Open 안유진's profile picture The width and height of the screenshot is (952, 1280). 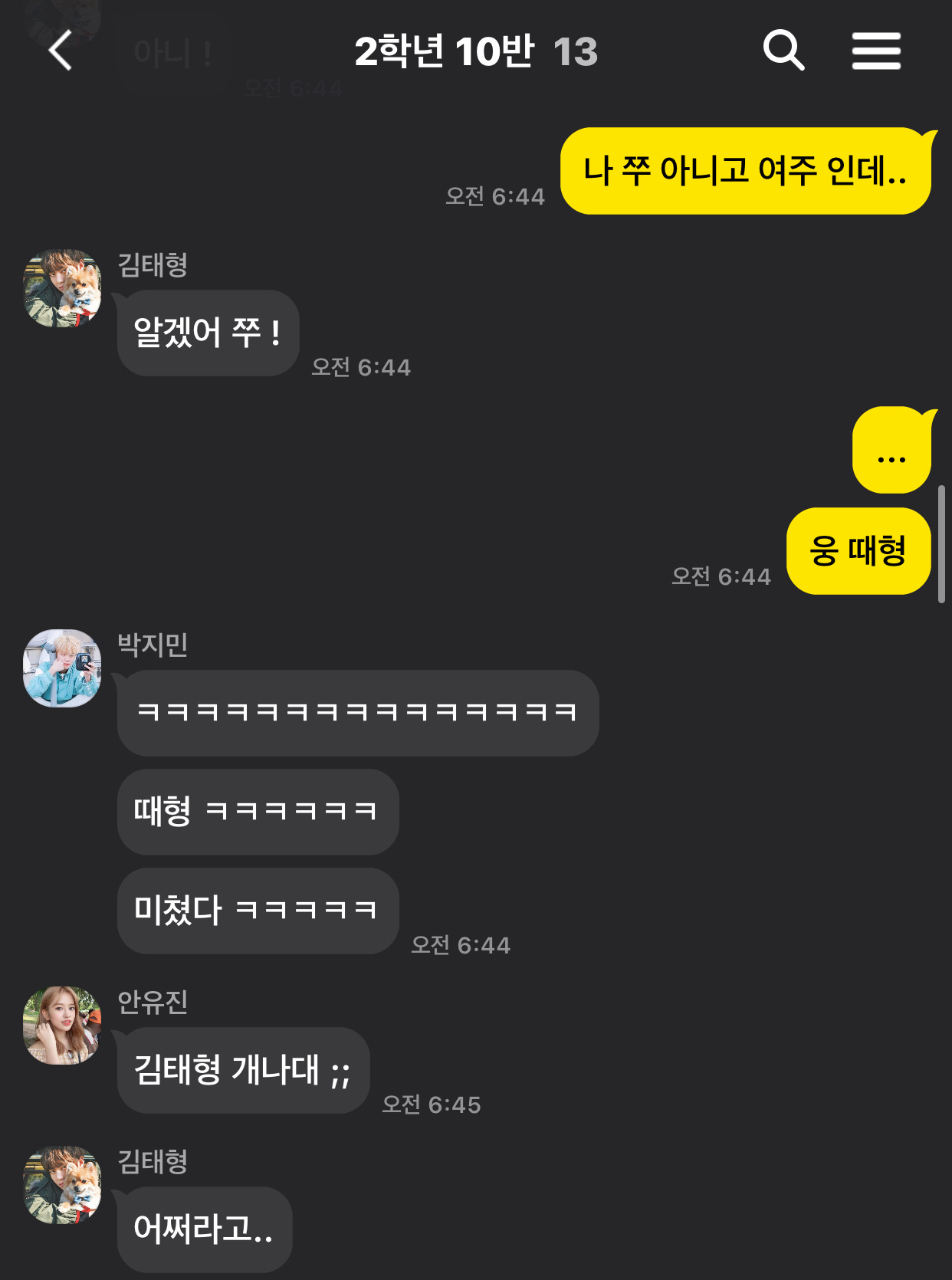[x=62, y=1026]
